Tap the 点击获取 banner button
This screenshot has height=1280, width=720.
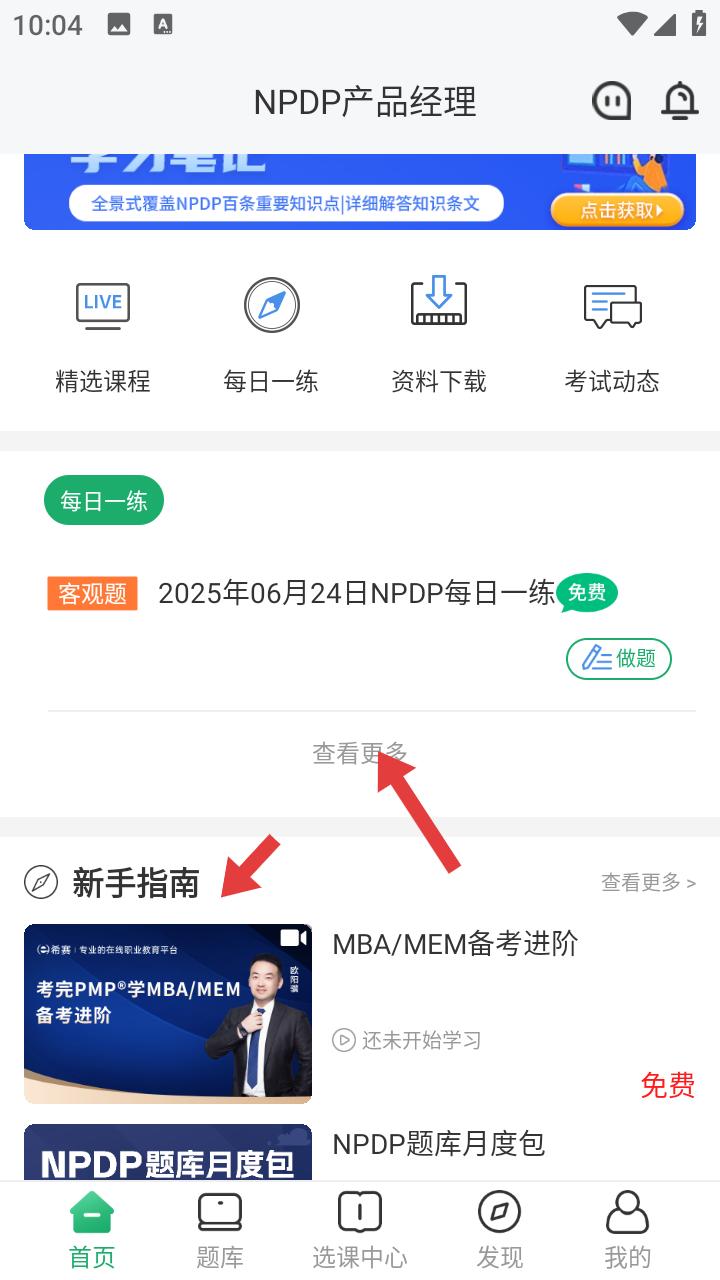tap(617, 210)
